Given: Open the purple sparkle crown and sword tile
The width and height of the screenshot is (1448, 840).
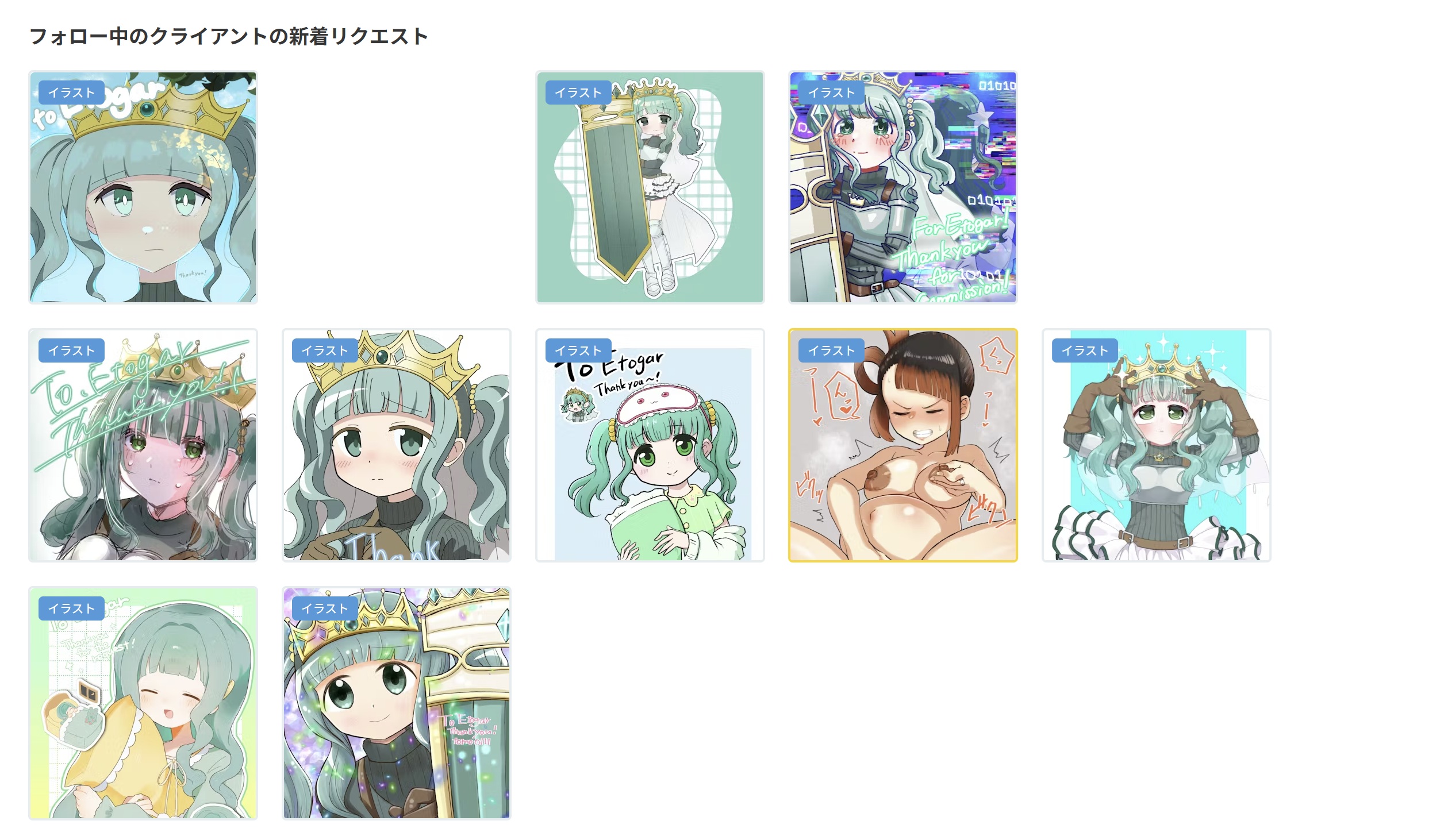Looking at the screenshot, I should coord(396,703).
